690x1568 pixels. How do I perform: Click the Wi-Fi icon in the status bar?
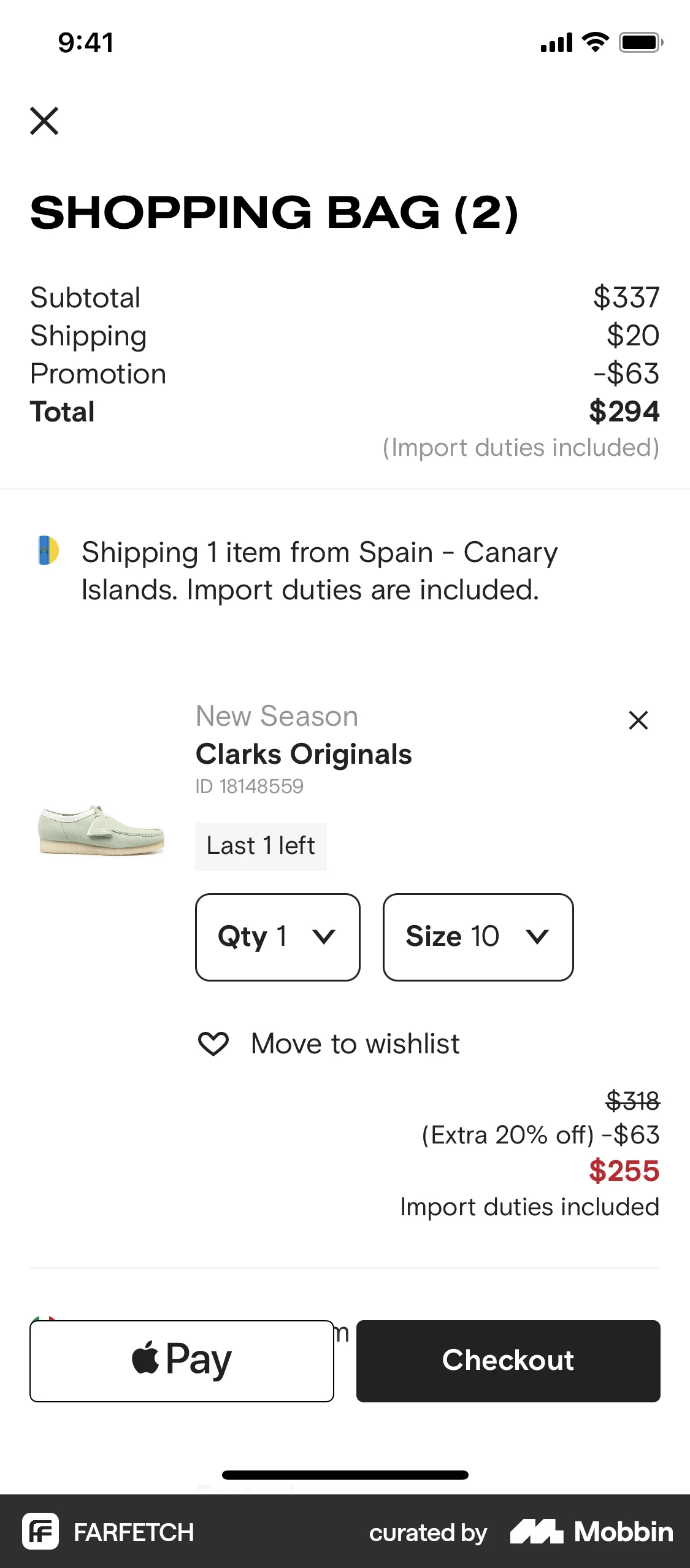coord(592,42)
